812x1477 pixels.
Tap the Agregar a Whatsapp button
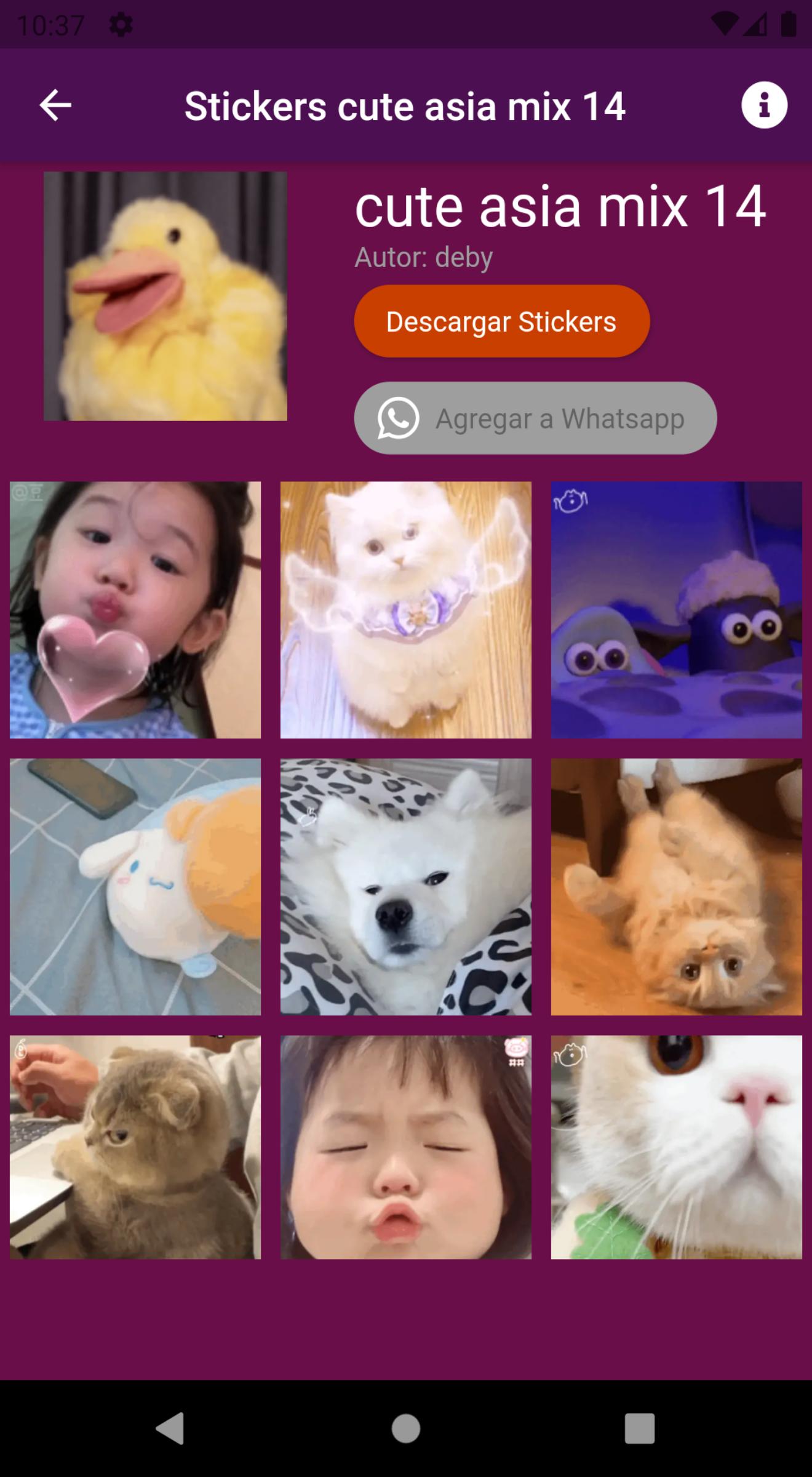(535, 418)
